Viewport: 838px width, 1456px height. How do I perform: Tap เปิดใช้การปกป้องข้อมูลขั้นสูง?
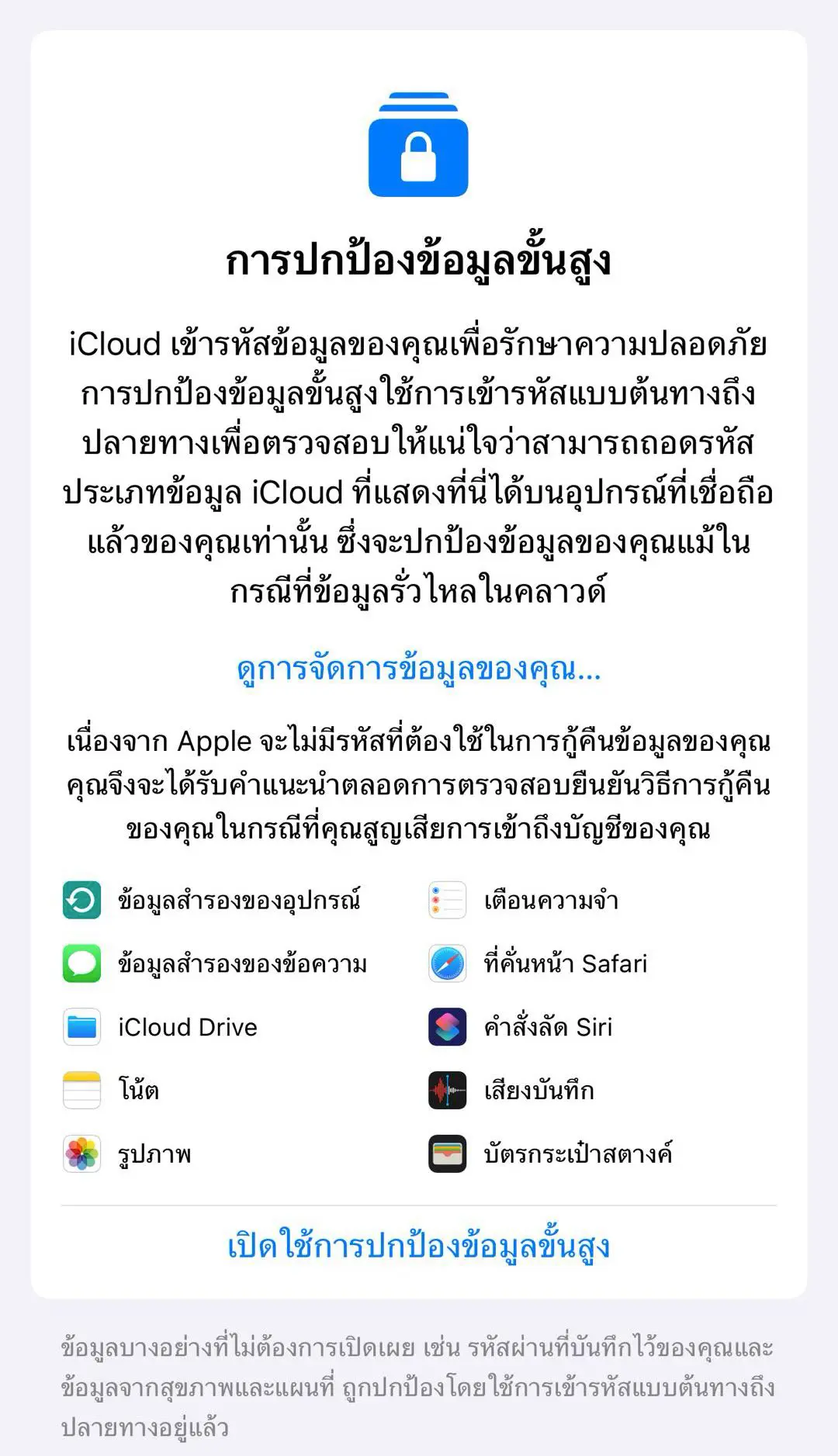pyautogui.click(x=418, y=1247)
